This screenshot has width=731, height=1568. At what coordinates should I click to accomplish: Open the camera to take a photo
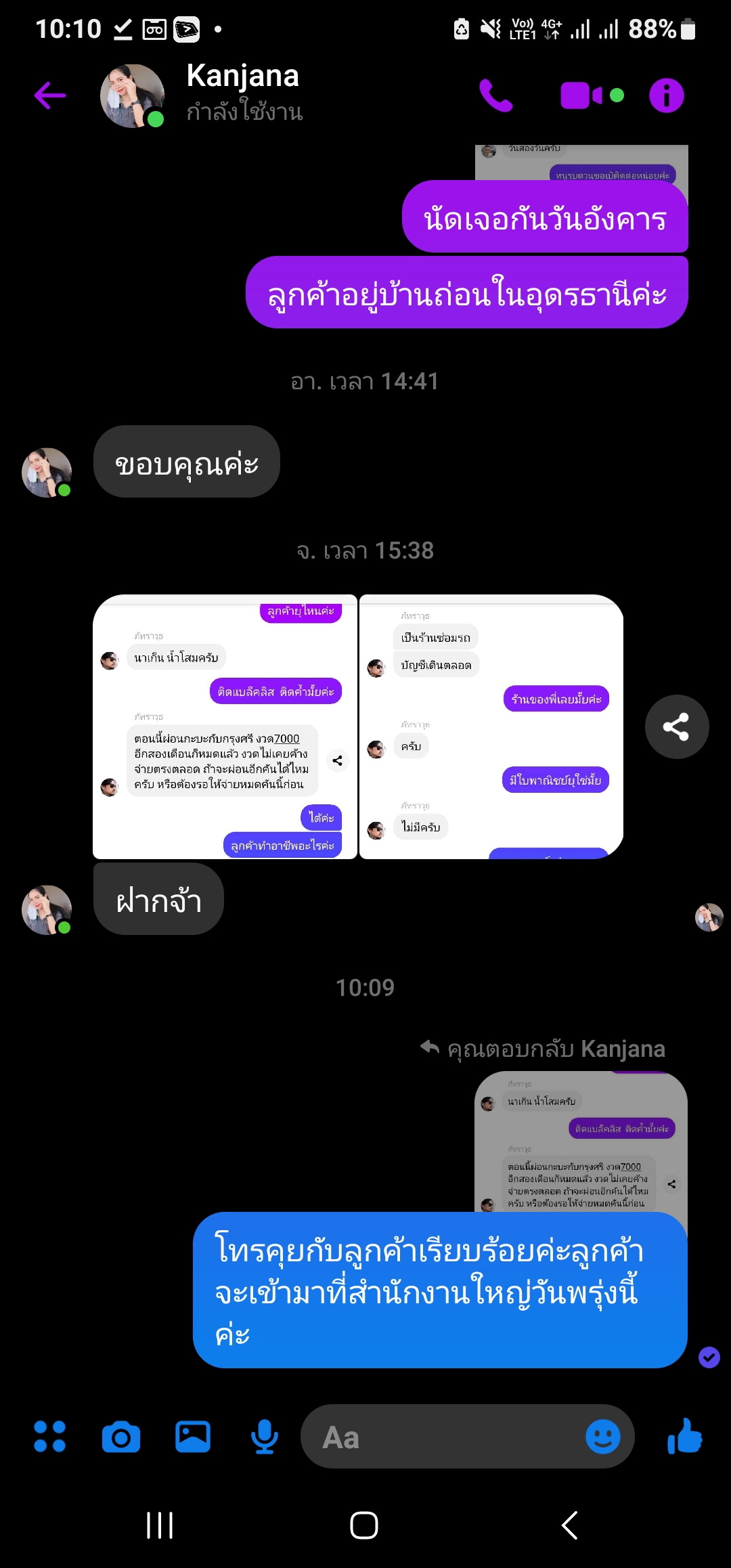click(121, 1436)
